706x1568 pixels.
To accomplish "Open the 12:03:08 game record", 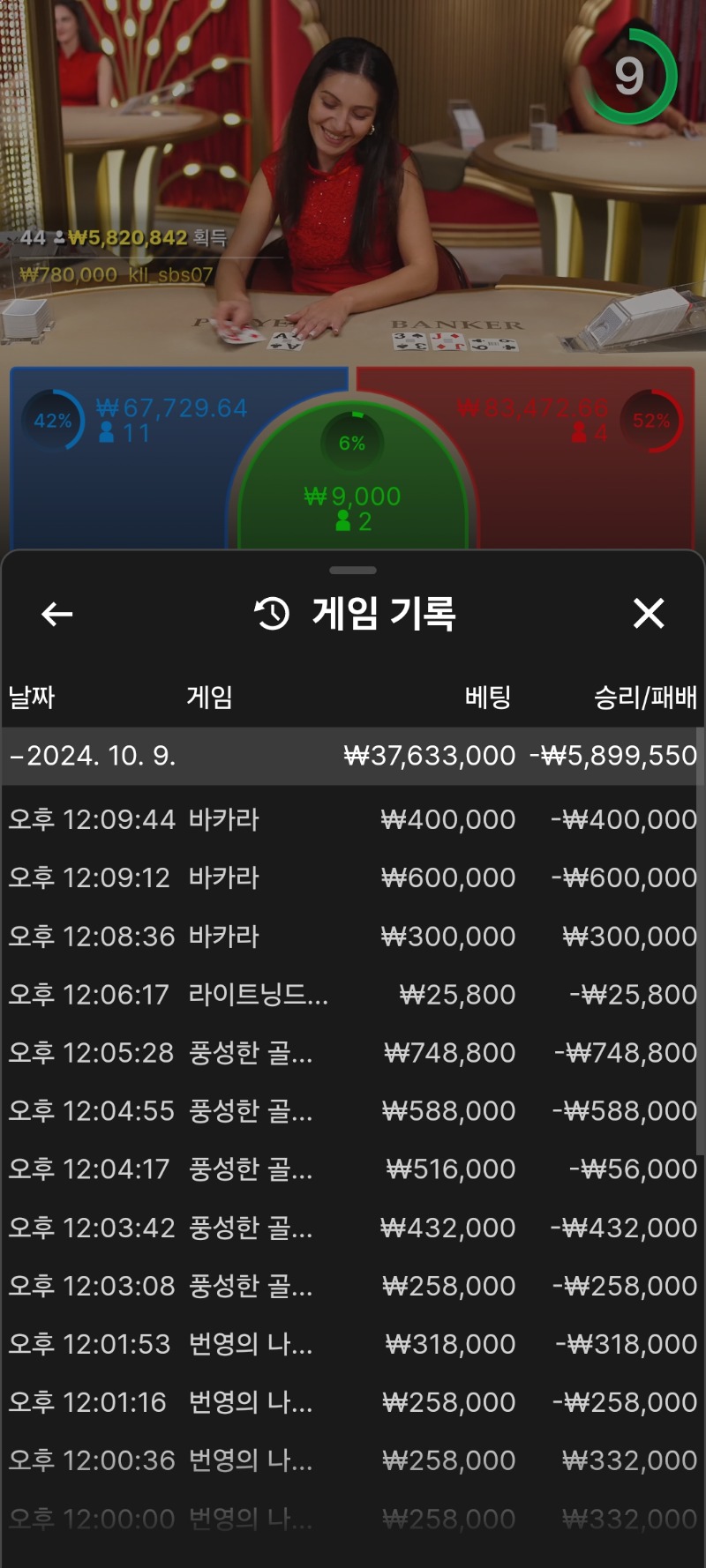I will (353, 1285).
